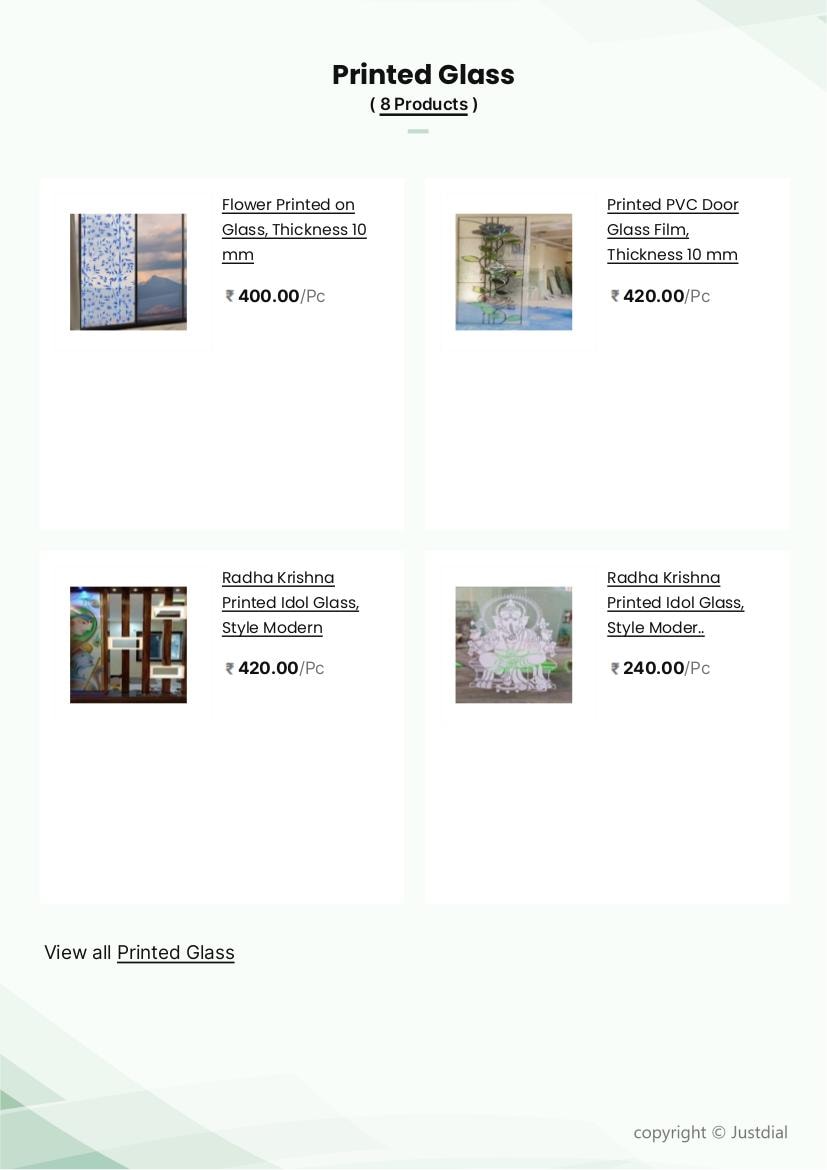This screenshot has height=1170, width=827.
Task: Open Radha Krishna Printed Idol Glass, Style Moder..
Action: pyautogui.click(x=675, y=602)
